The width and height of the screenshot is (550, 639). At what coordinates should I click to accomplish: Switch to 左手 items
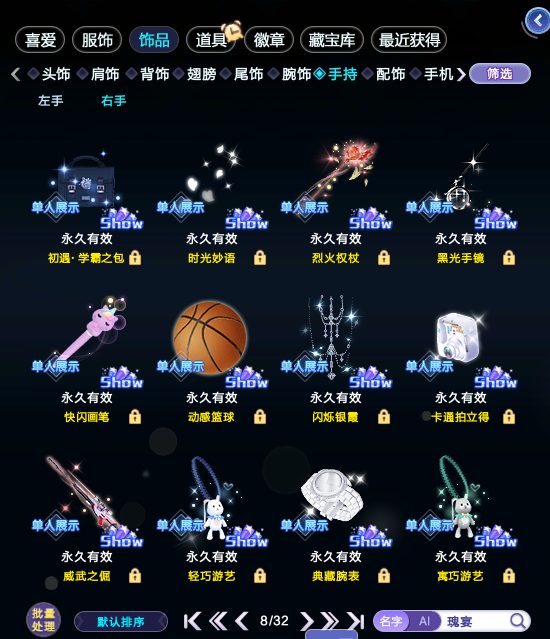51,101
